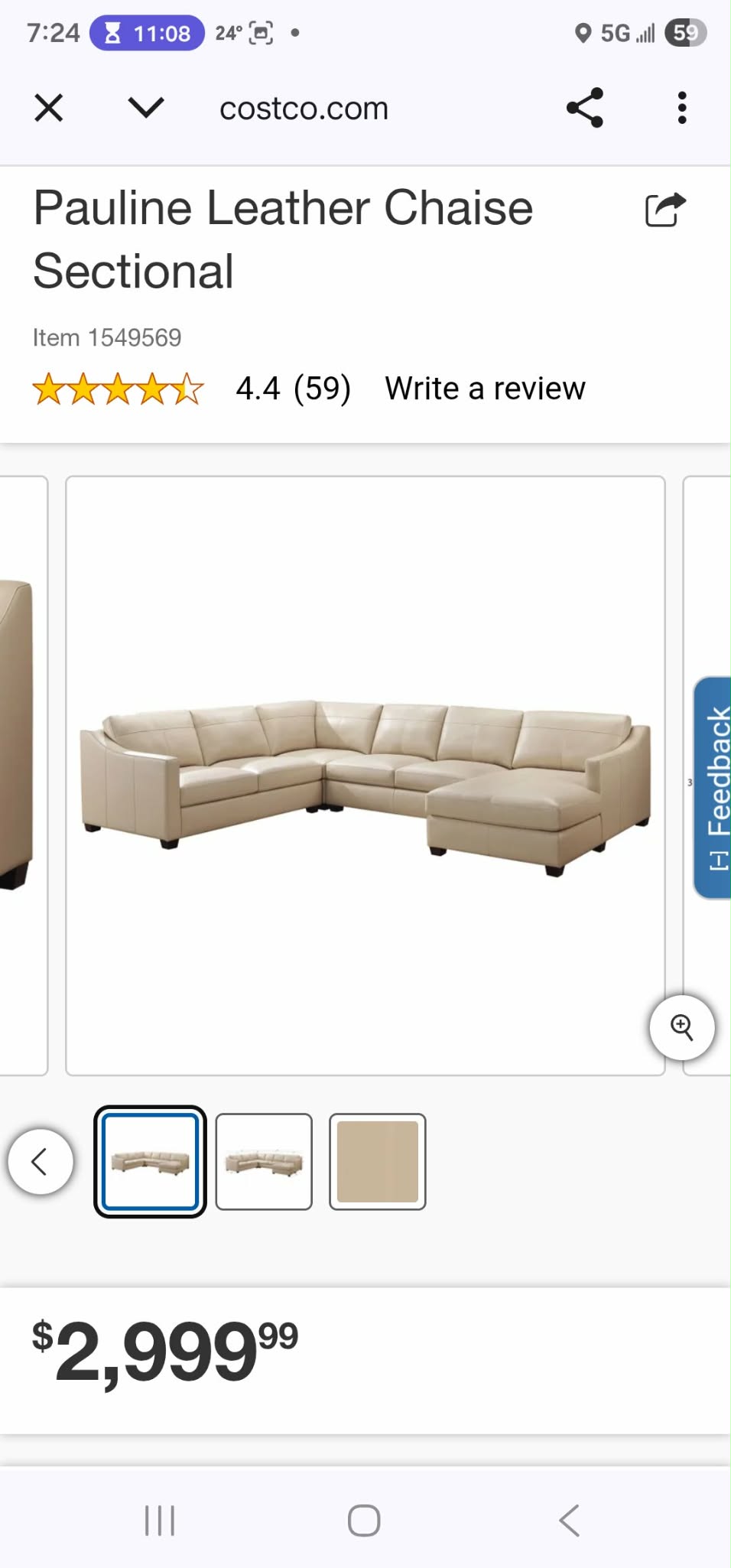Tap the share icon in the browser toolbar
This screenshot has height=1568, width=731.
583,108
